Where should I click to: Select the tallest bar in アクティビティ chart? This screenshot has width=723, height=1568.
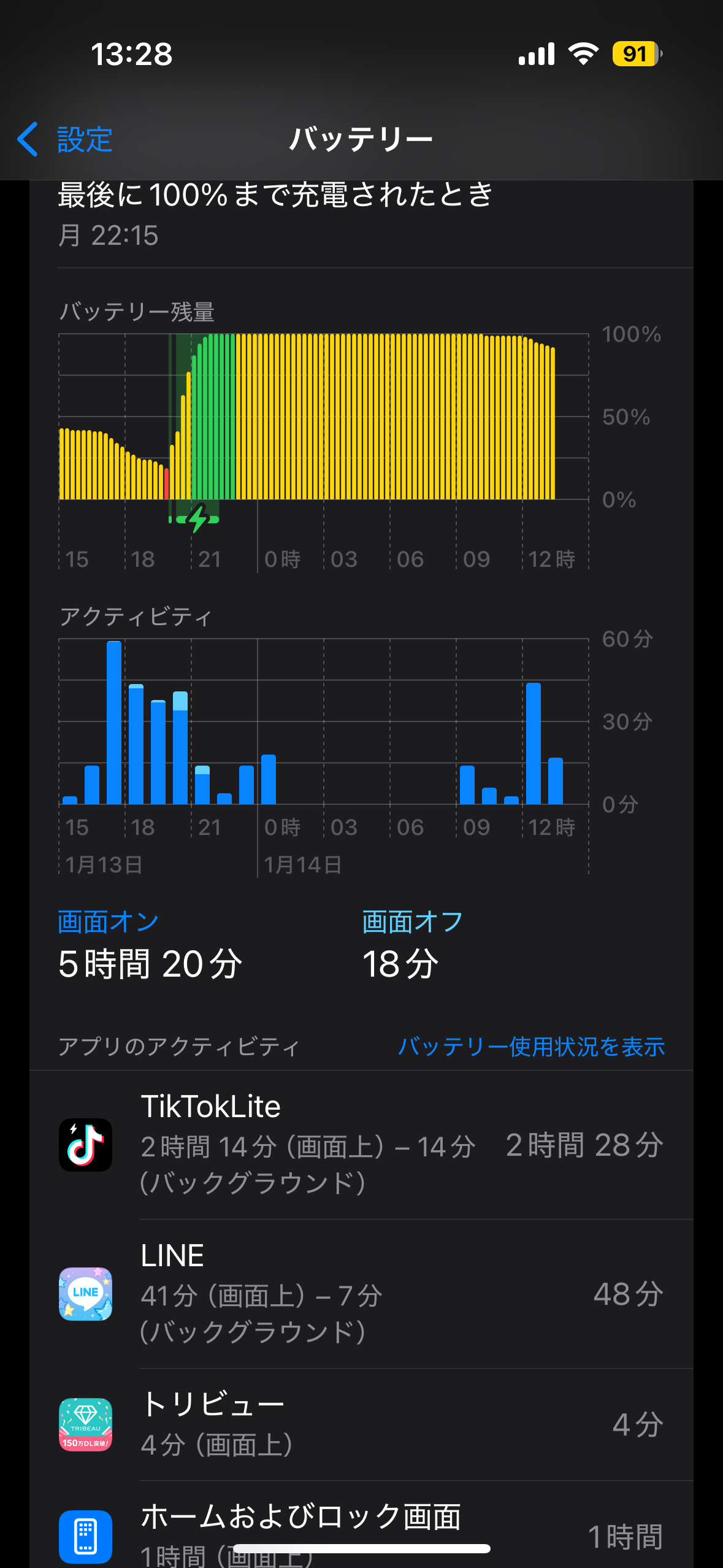coord(114,723)
